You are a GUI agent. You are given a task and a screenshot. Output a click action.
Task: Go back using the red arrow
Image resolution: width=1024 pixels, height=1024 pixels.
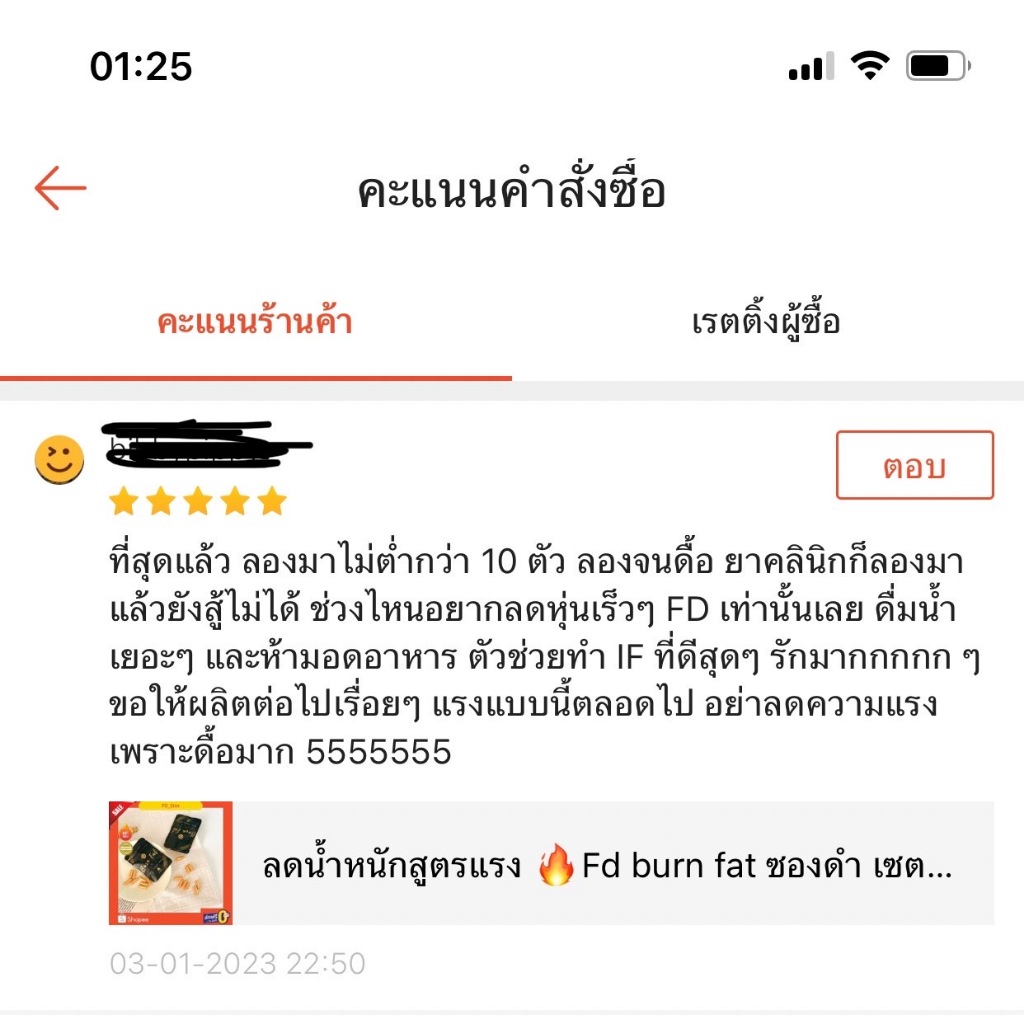[61, 188]
